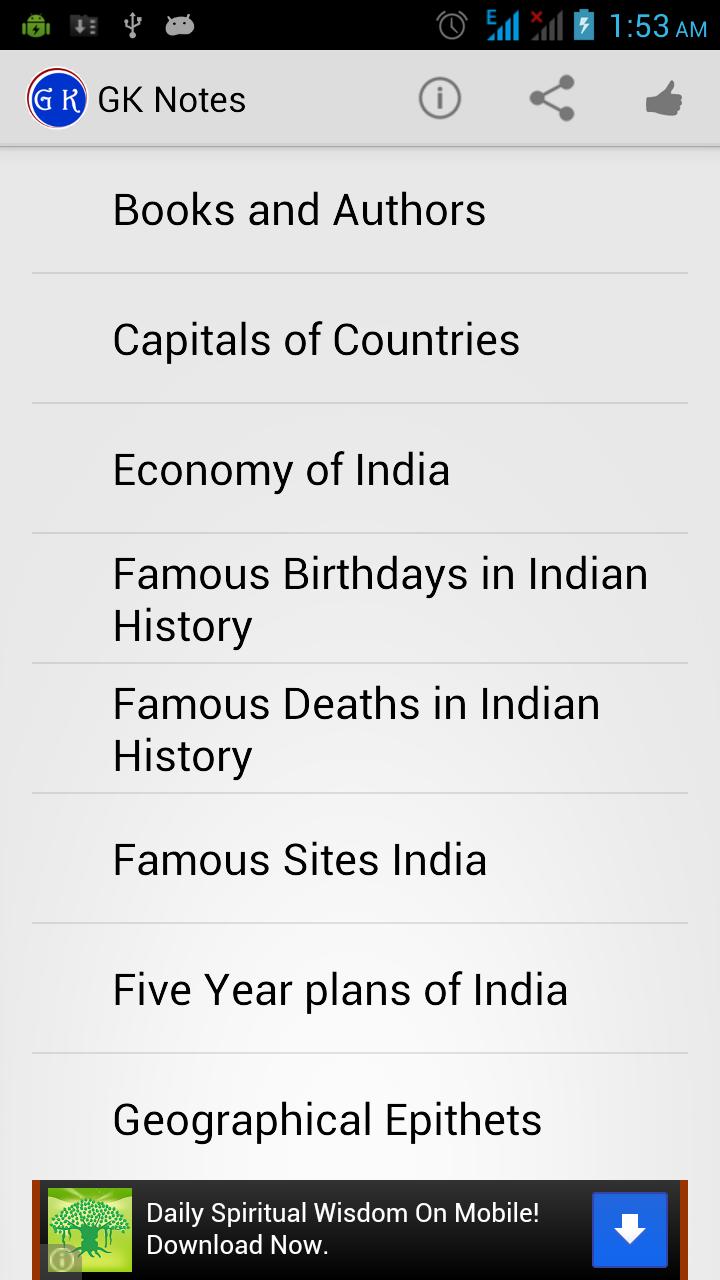Viewport: 720px width, 1280px height.
Task: Share the GK Notes app
Action: 552,99
